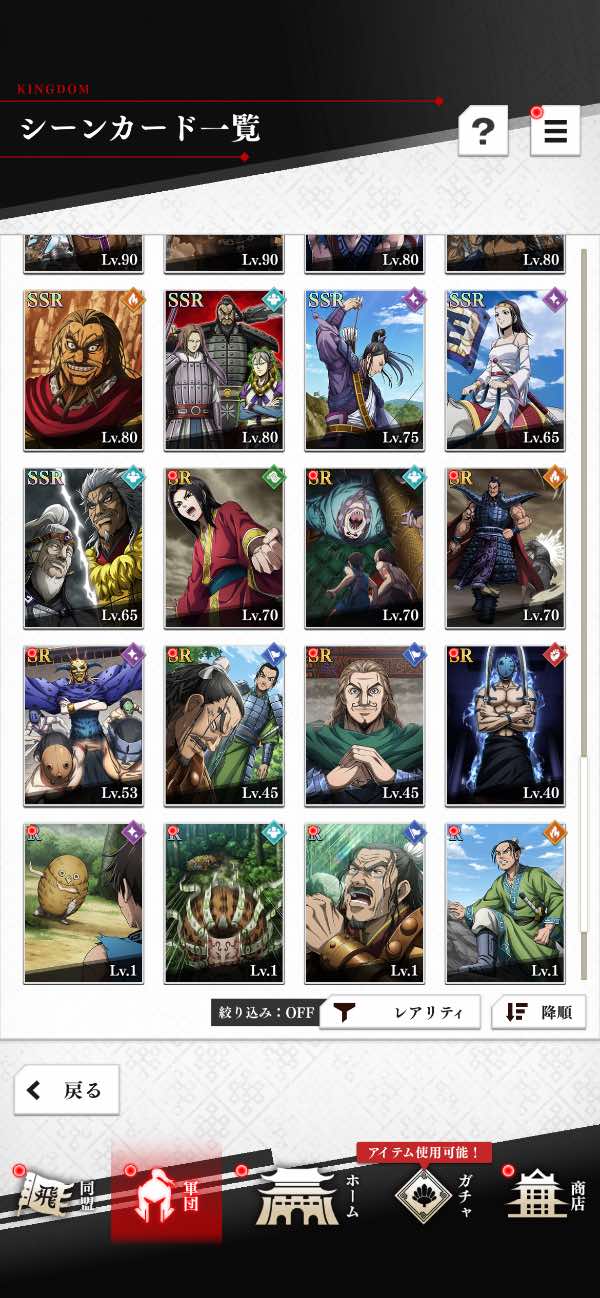Open the SR red-robed man card Lv.70
This screenshot has width=600, height=1298.
pyautogui.click(x=224, y=547)
